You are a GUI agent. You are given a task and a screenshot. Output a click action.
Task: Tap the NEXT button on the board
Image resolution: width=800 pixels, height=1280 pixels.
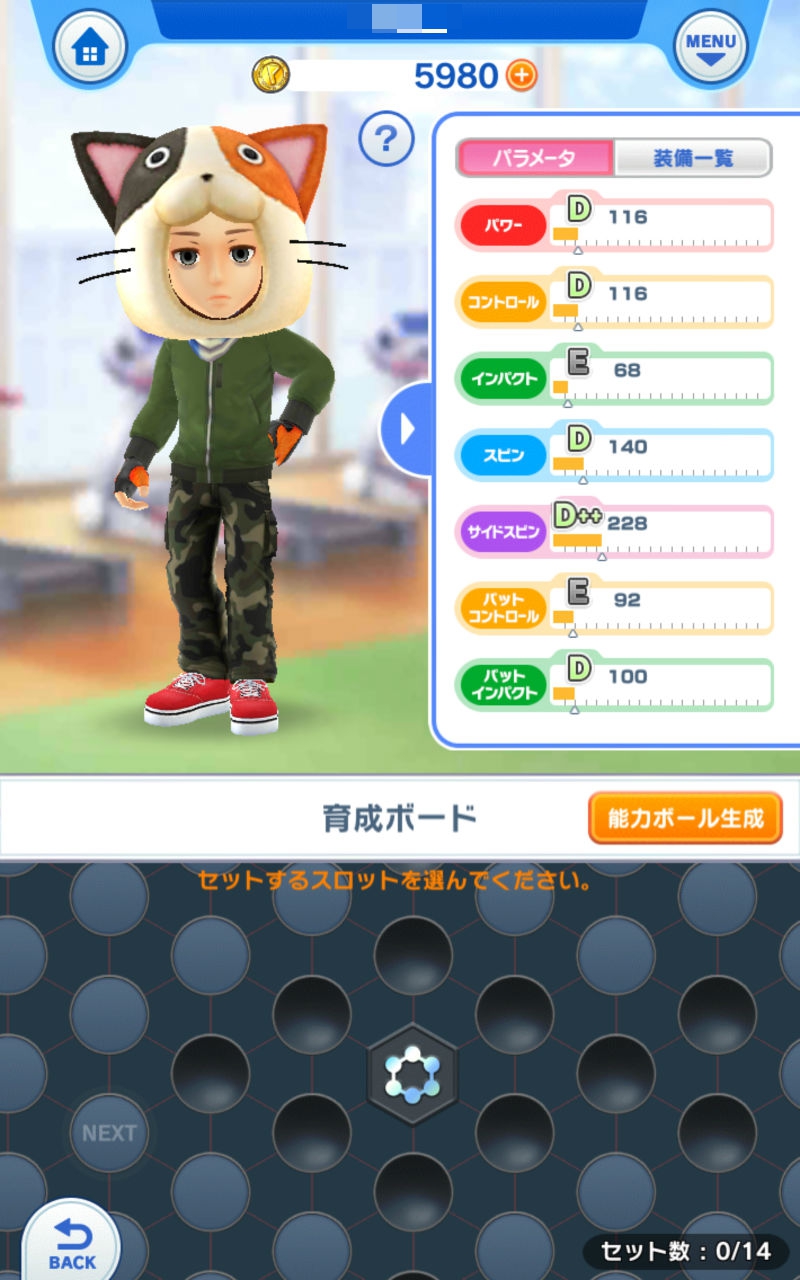[109, 1133]
